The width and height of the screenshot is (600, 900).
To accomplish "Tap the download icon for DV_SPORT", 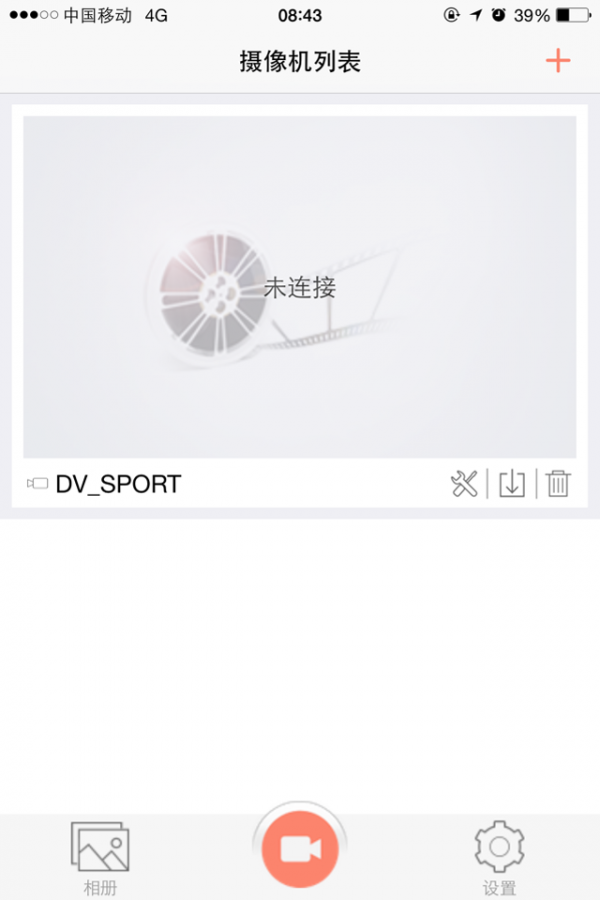I will [x=512, y=484].
